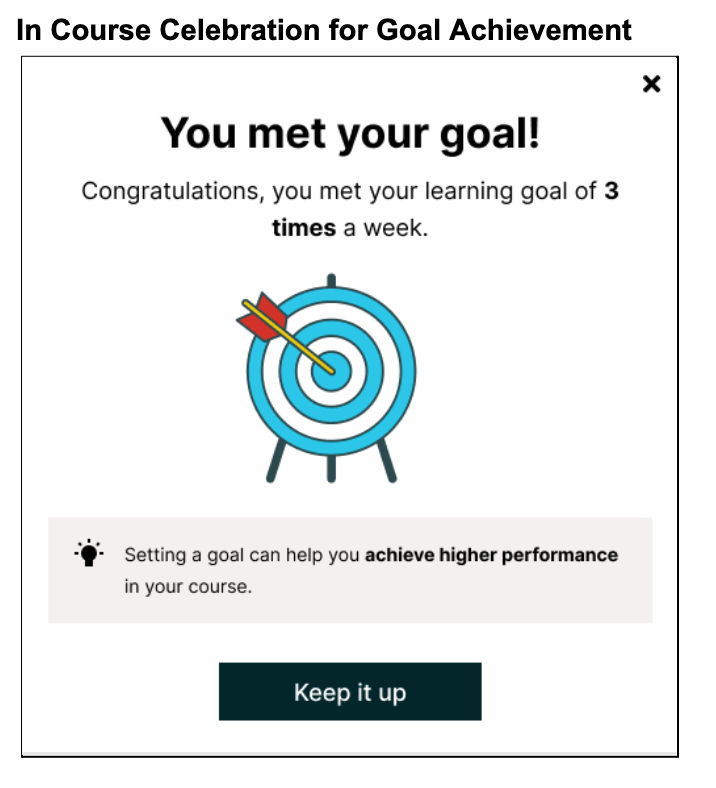Tap the Keep it up button
The width and height of the screenshot is (716, 788).
coord(350,692)
